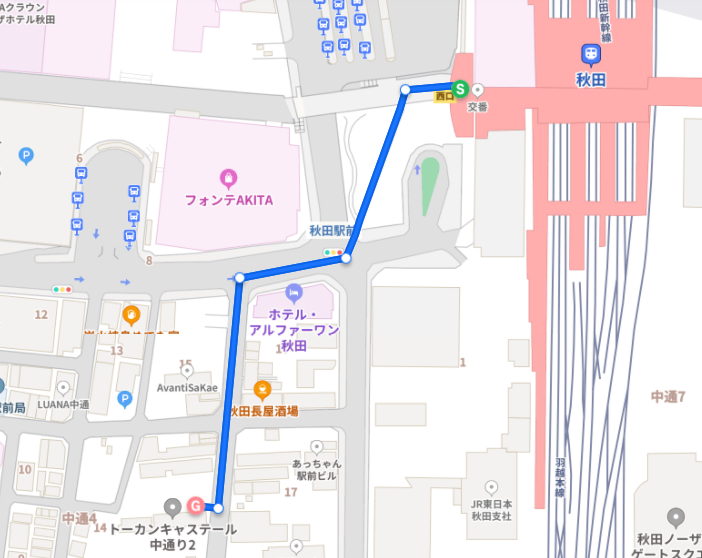This screenshot has width=702, height=558.
Task: Open the あっちゃん駅前ビル marker
Action: (317, 447)
